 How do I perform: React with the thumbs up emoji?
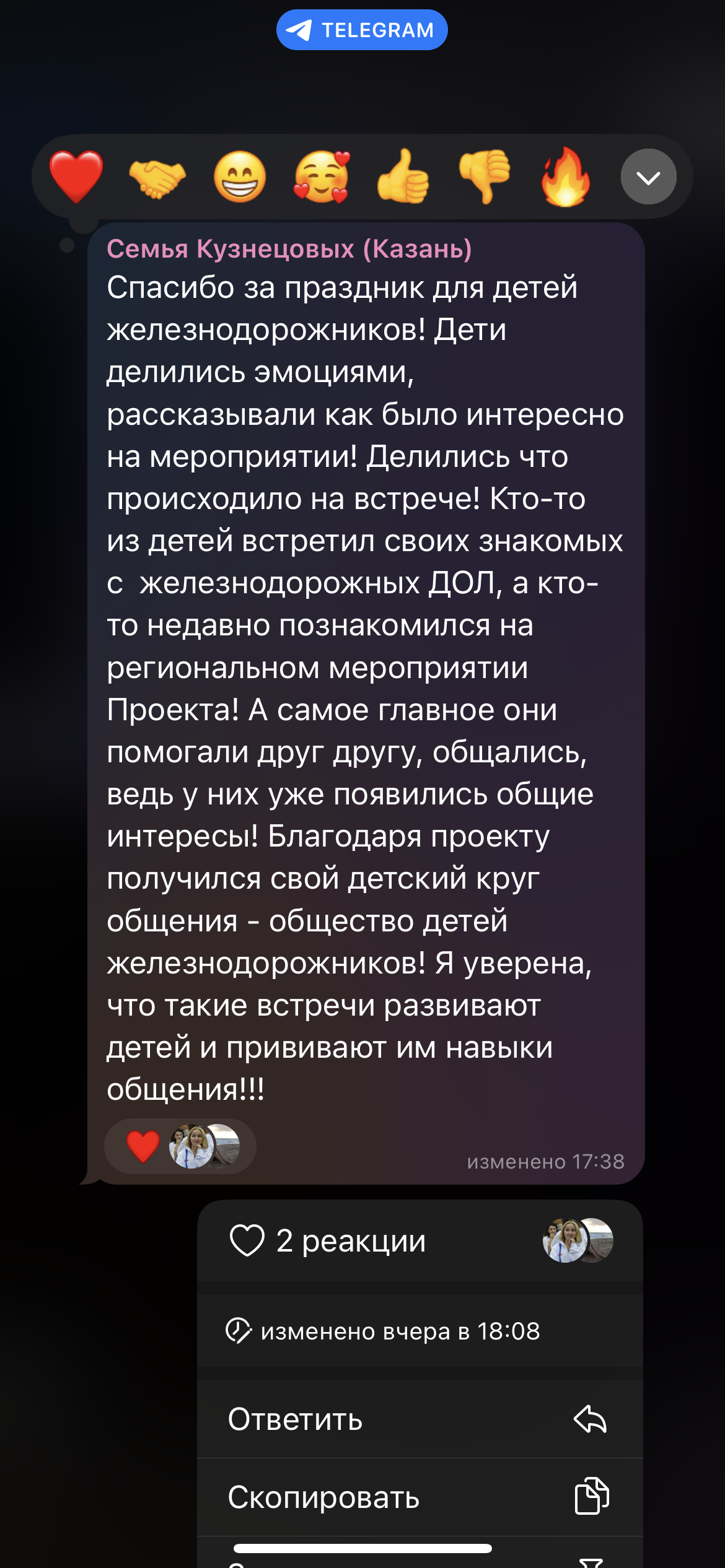point(403,177)
